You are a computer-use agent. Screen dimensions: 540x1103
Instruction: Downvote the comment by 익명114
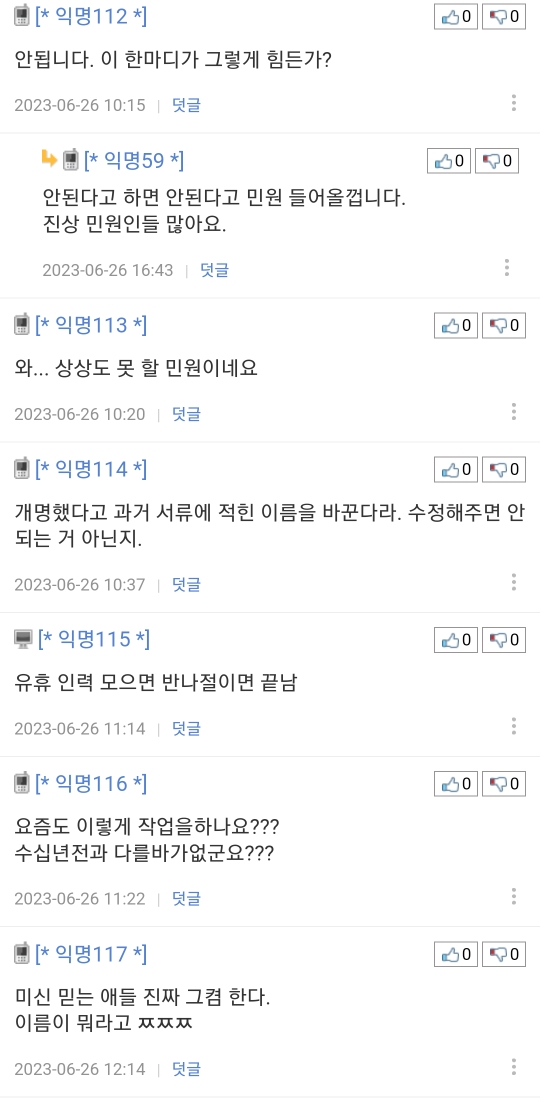click(x=503, y=469)
